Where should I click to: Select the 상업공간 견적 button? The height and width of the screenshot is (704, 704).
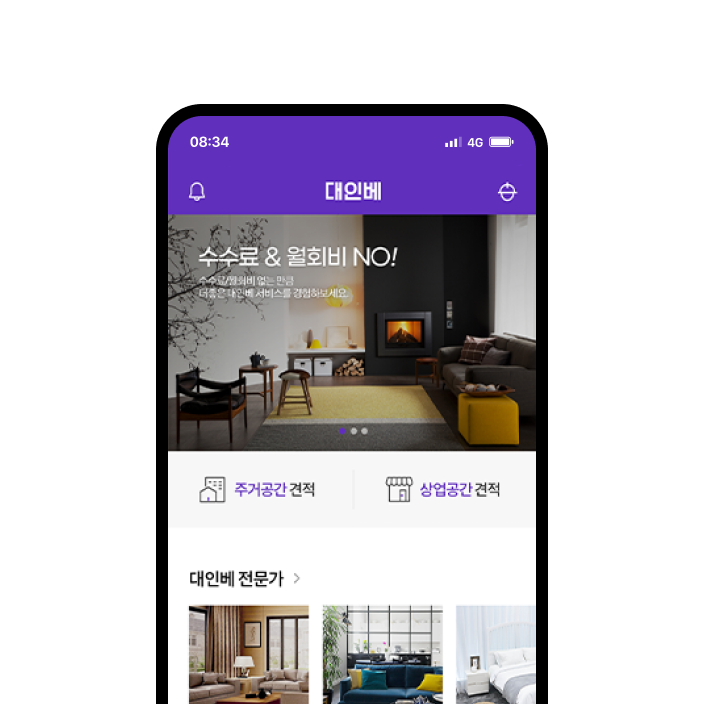(443, 489)
